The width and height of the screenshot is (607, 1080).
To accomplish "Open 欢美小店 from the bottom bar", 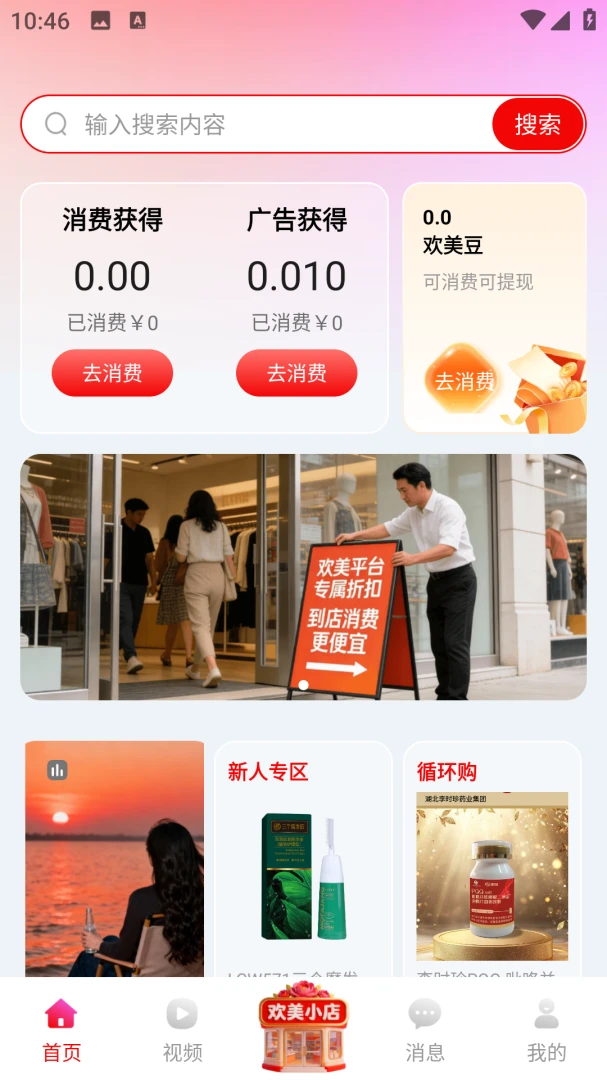I will tap(304, 1027).
